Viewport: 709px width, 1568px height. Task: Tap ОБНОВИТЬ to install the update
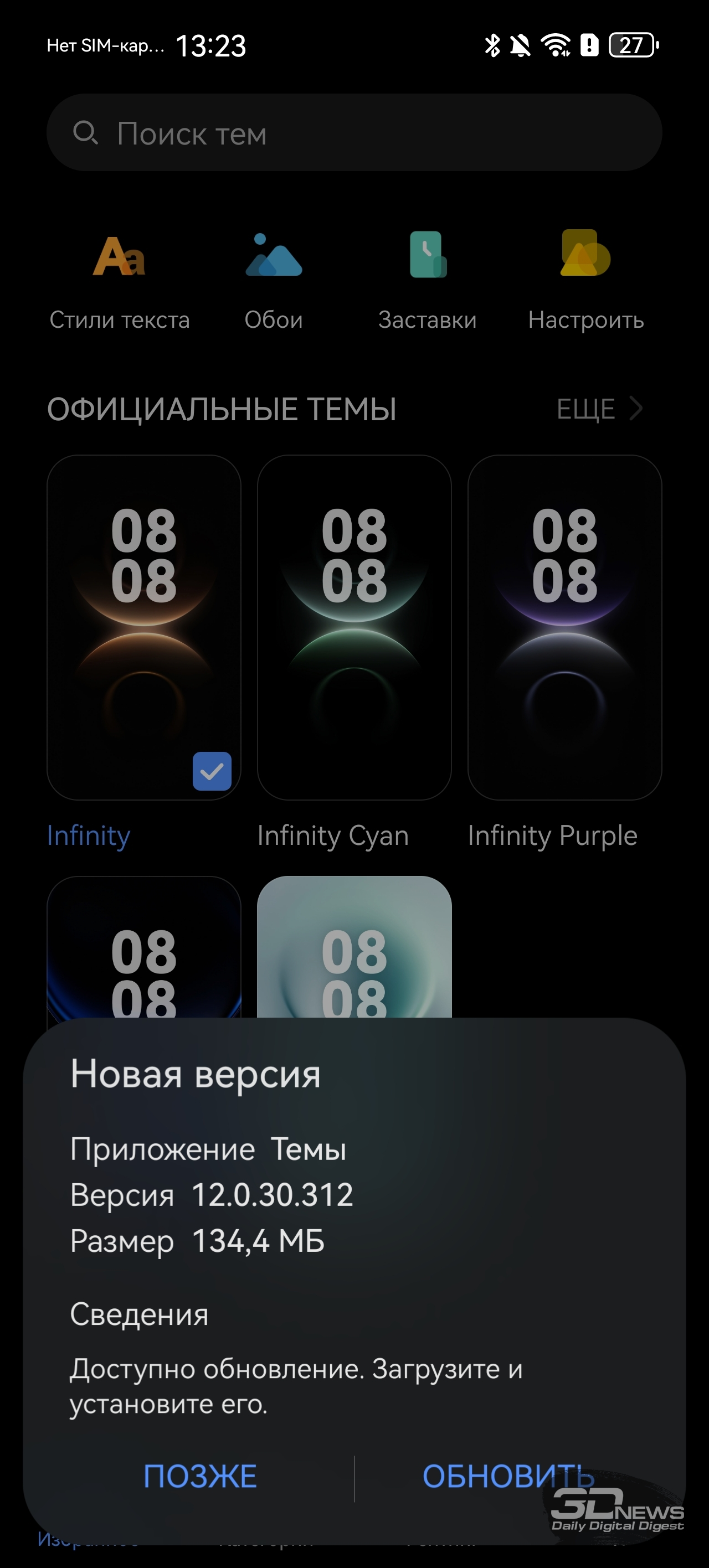pos(508,1477)
